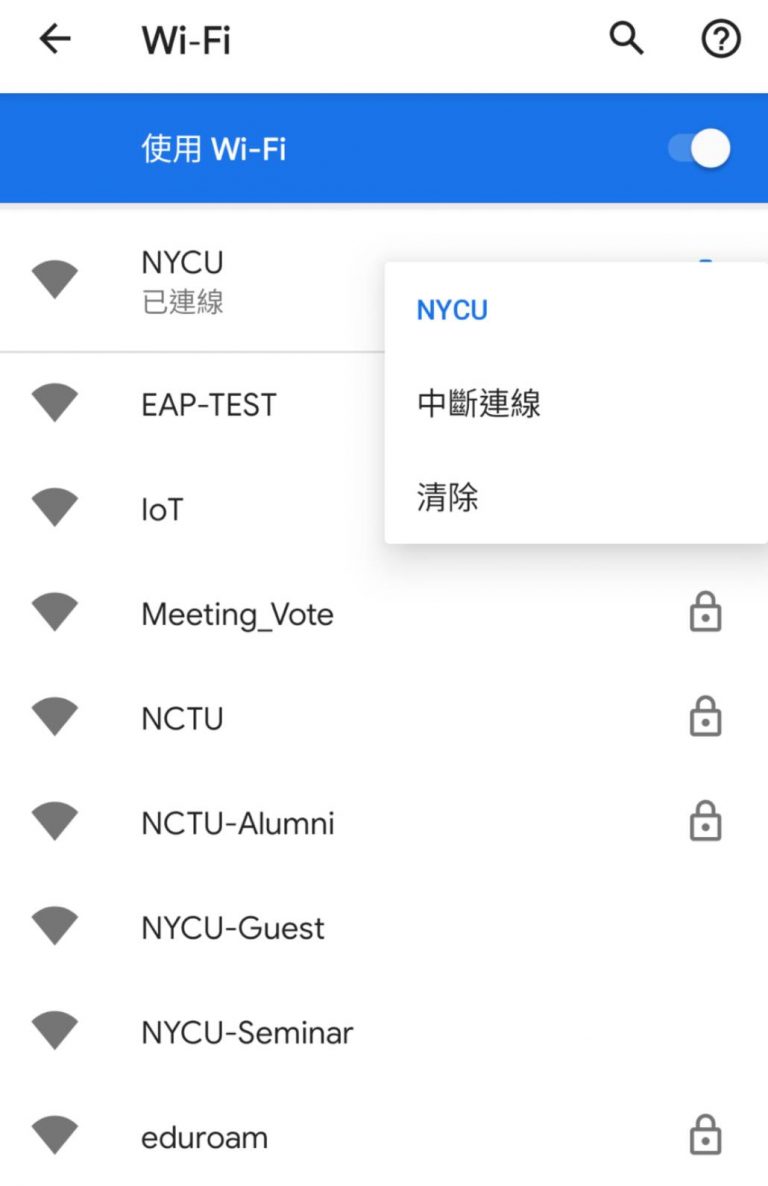The image size is (768, 1186).
Task: Select the NYCU-Seminar network
Action: pyautogui.click(x=247, y=1032)
